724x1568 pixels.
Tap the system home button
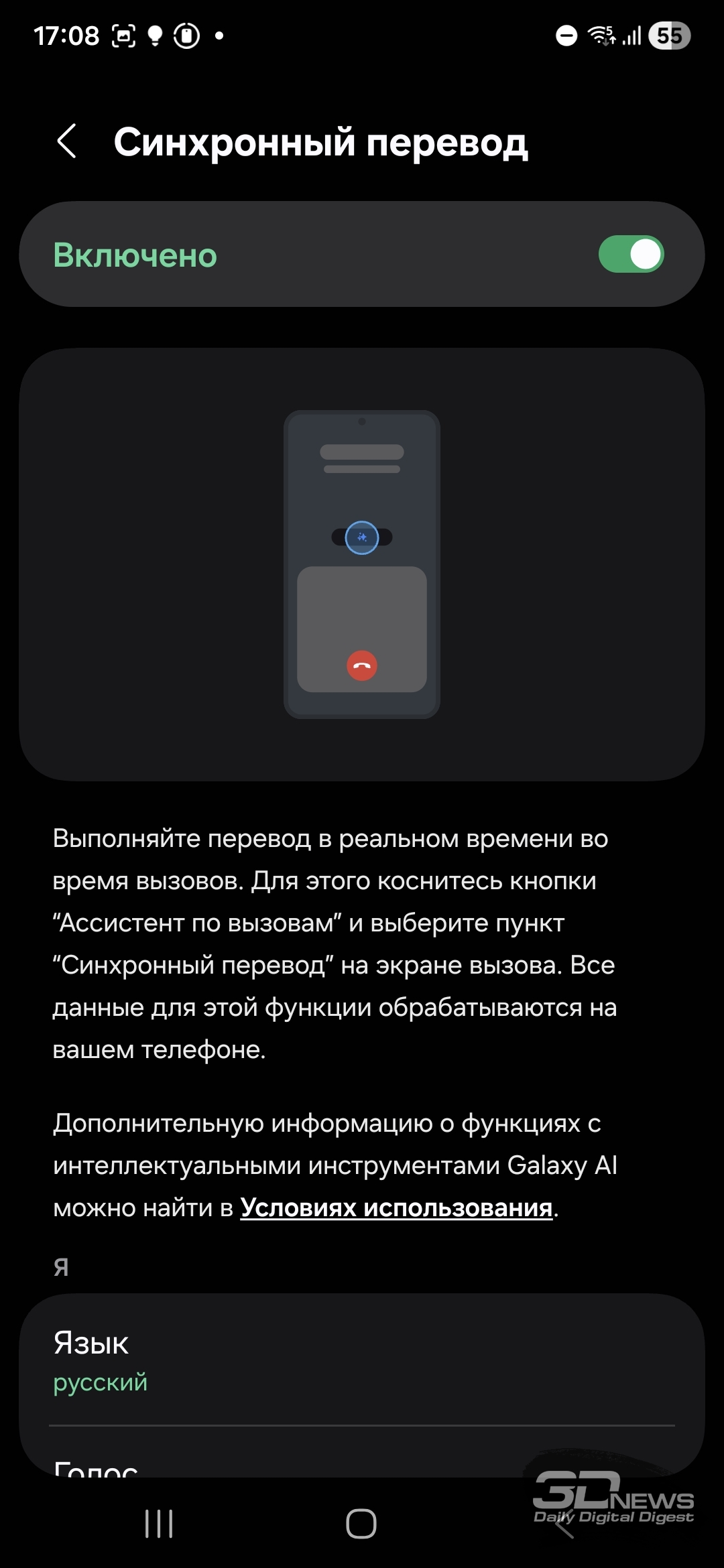(361, 1523)
